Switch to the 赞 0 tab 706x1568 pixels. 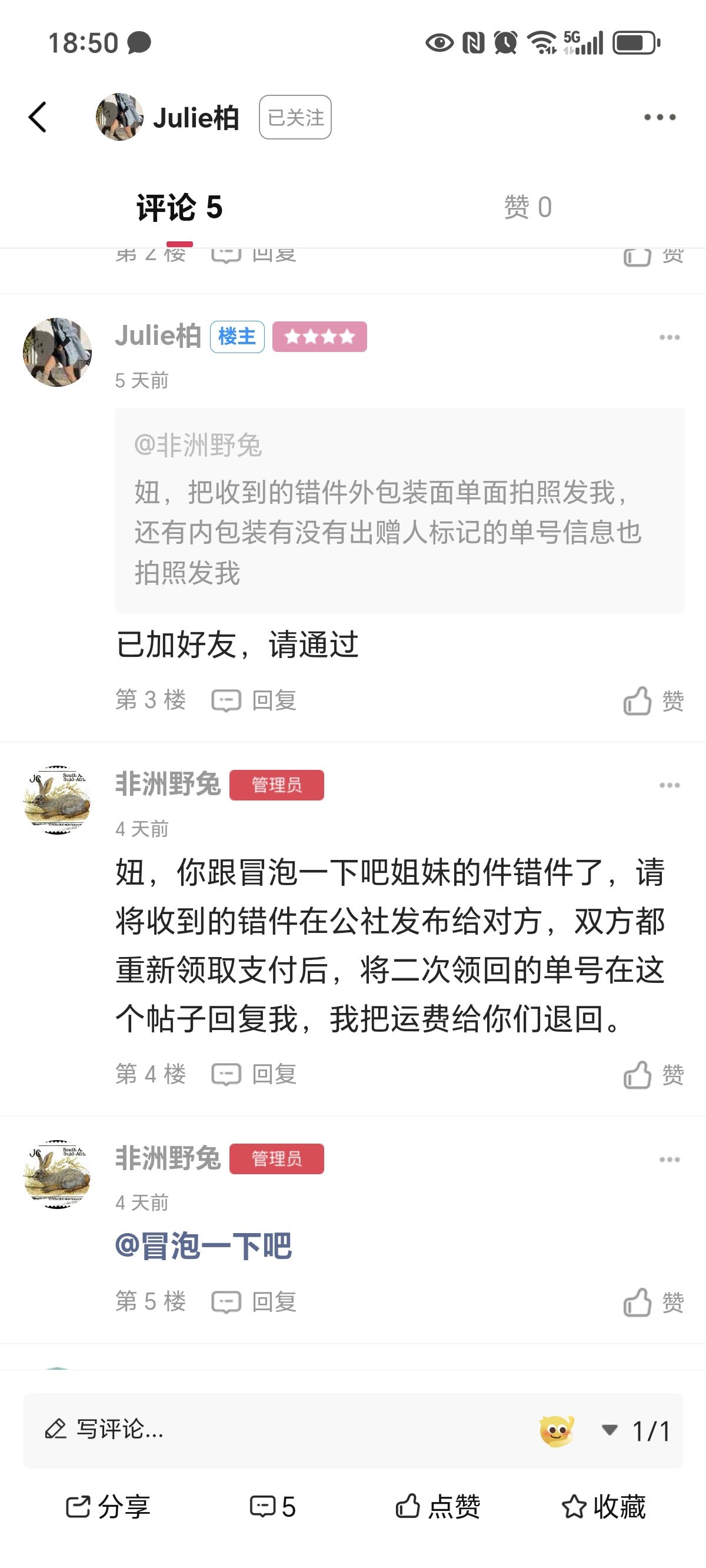[x=527, y=207]
